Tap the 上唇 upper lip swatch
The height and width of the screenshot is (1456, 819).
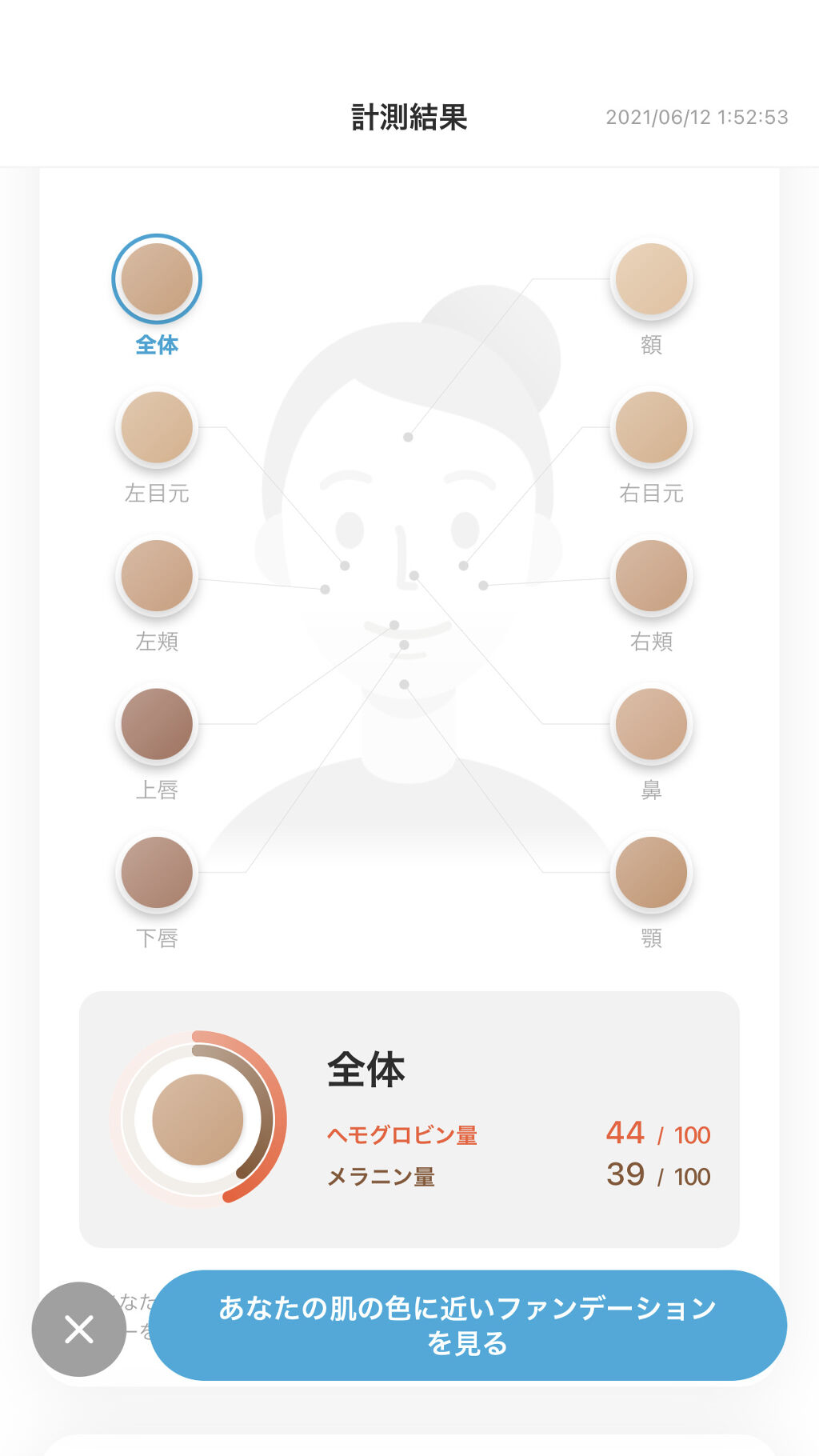click(157, 724)
